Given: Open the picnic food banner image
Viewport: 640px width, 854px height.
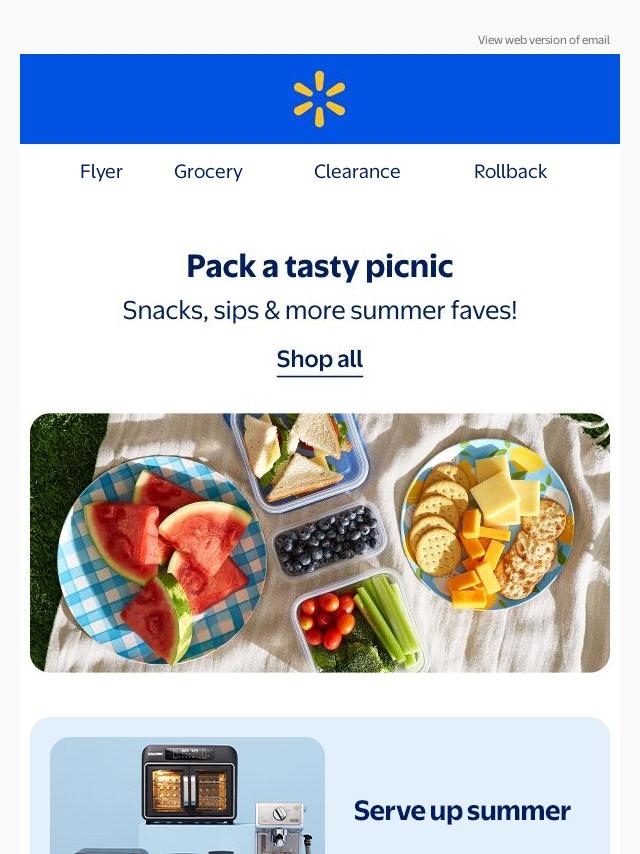Looking at the screenshot, I should click(319, 542).
